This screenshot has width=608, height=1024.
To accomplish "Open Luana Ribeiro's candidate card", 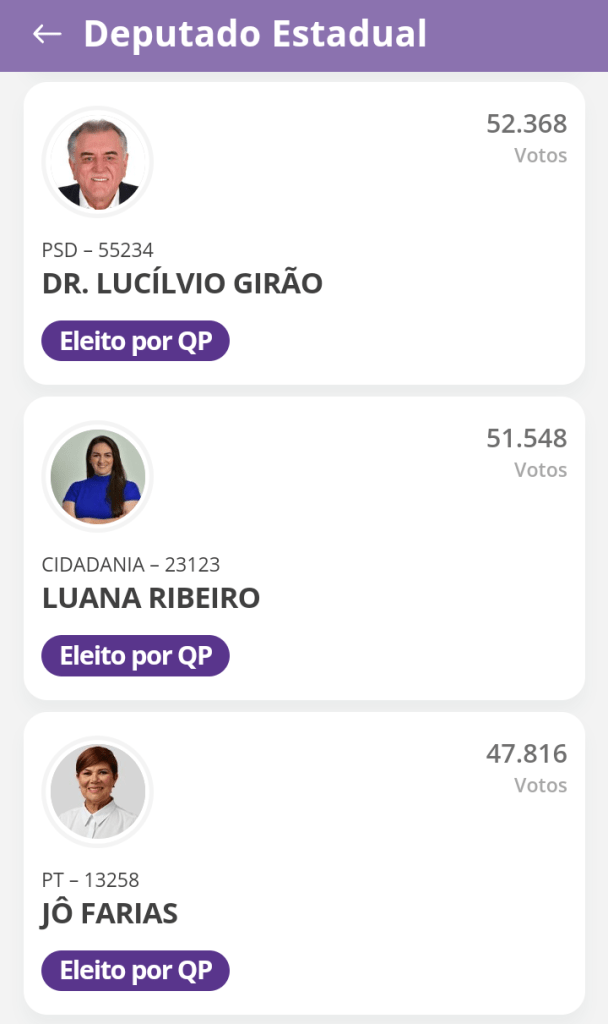I will click(x=304, y=548).
